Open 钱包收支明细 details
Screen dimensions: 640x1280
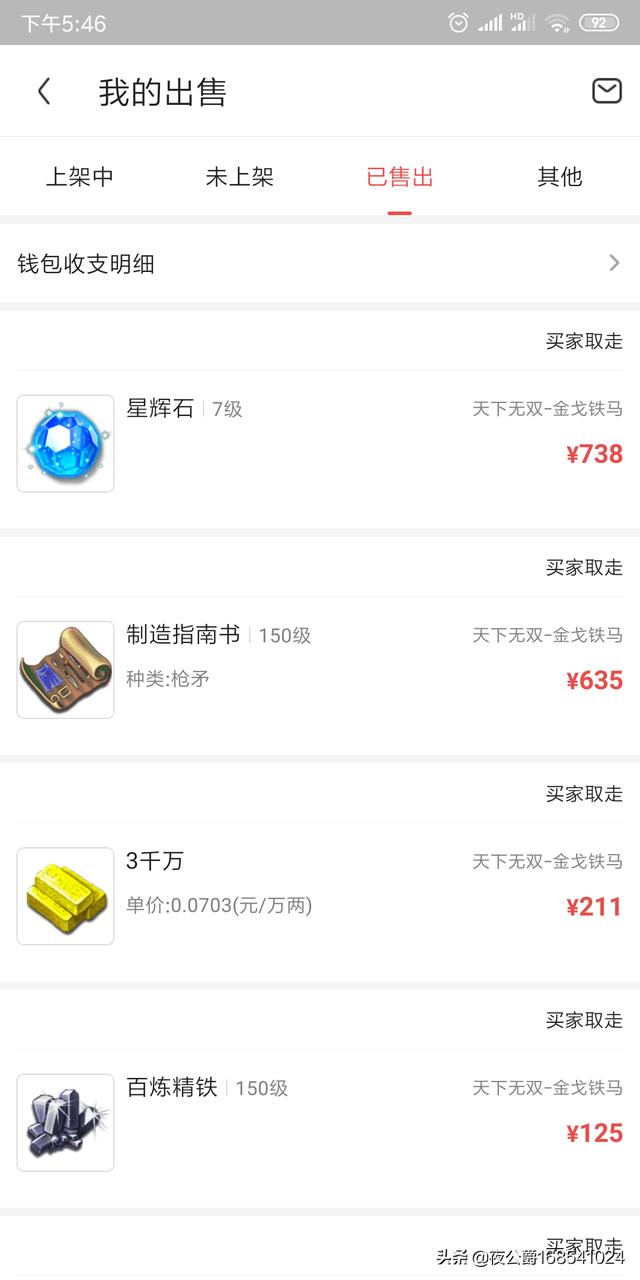point(320,264)
